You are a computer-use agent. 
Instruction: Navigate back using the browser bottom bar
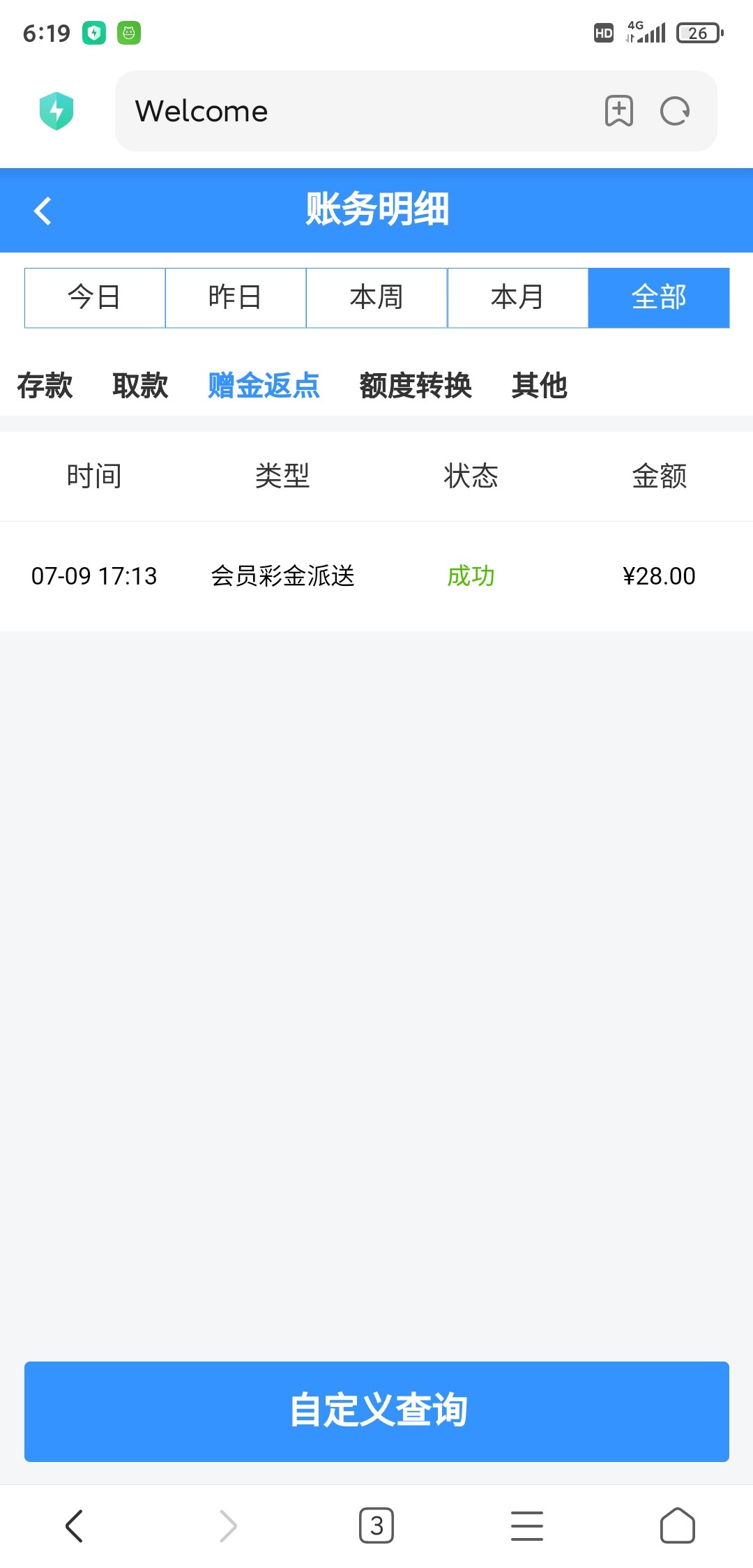pyautogui.click(x=75, y=1525)
